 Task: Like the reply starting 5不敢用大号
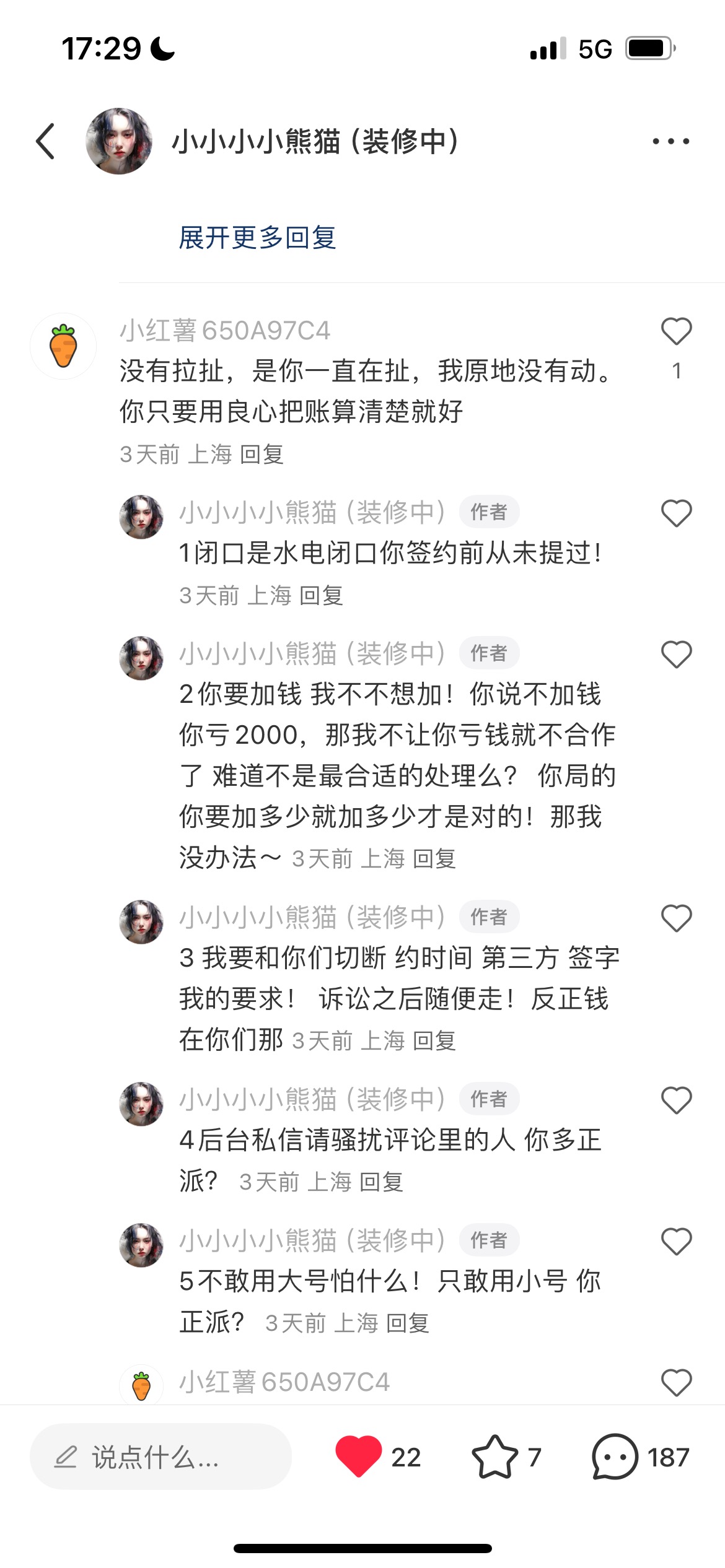(676, 1242)
